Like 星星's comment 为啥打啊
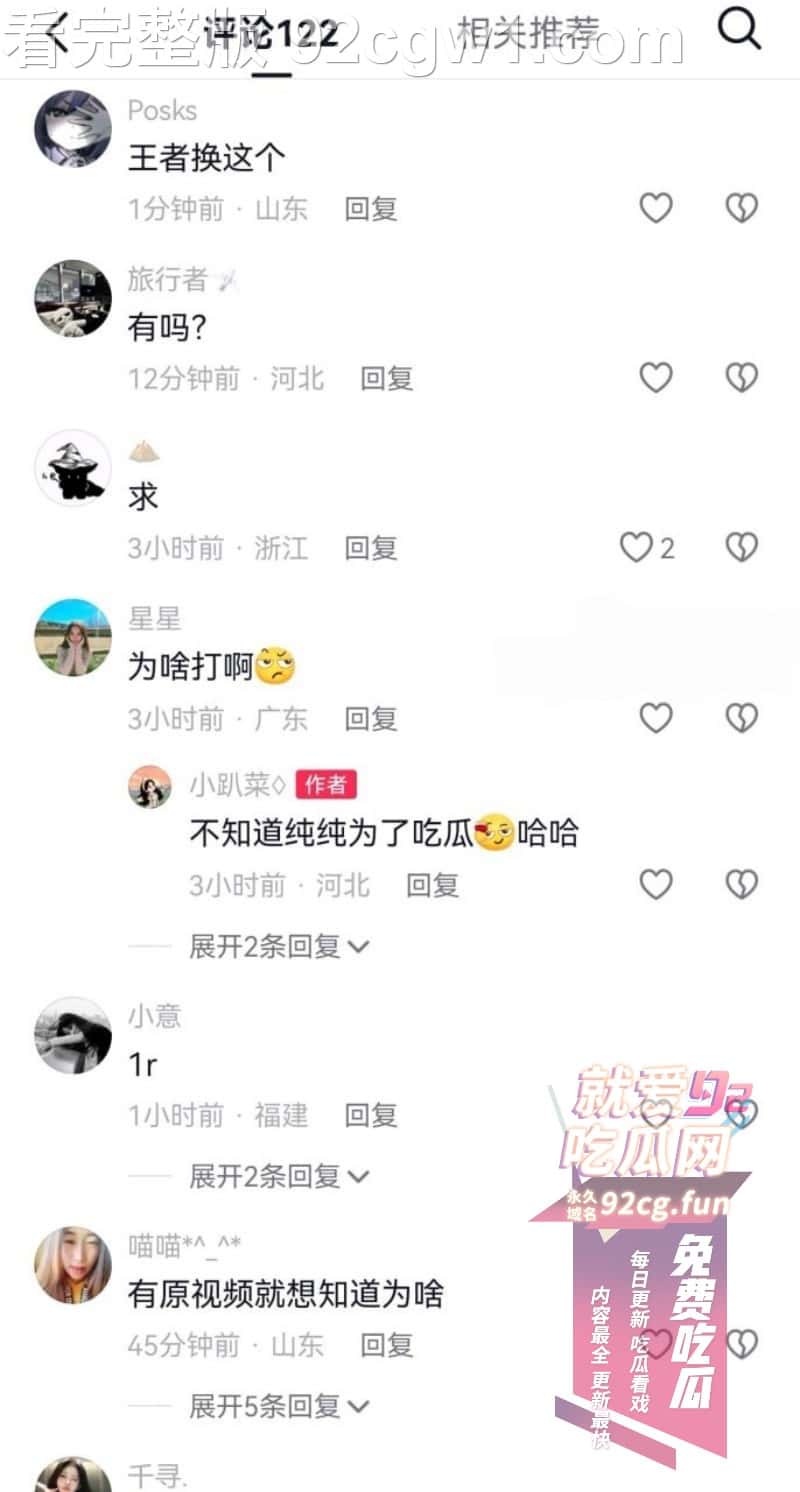 656,717
